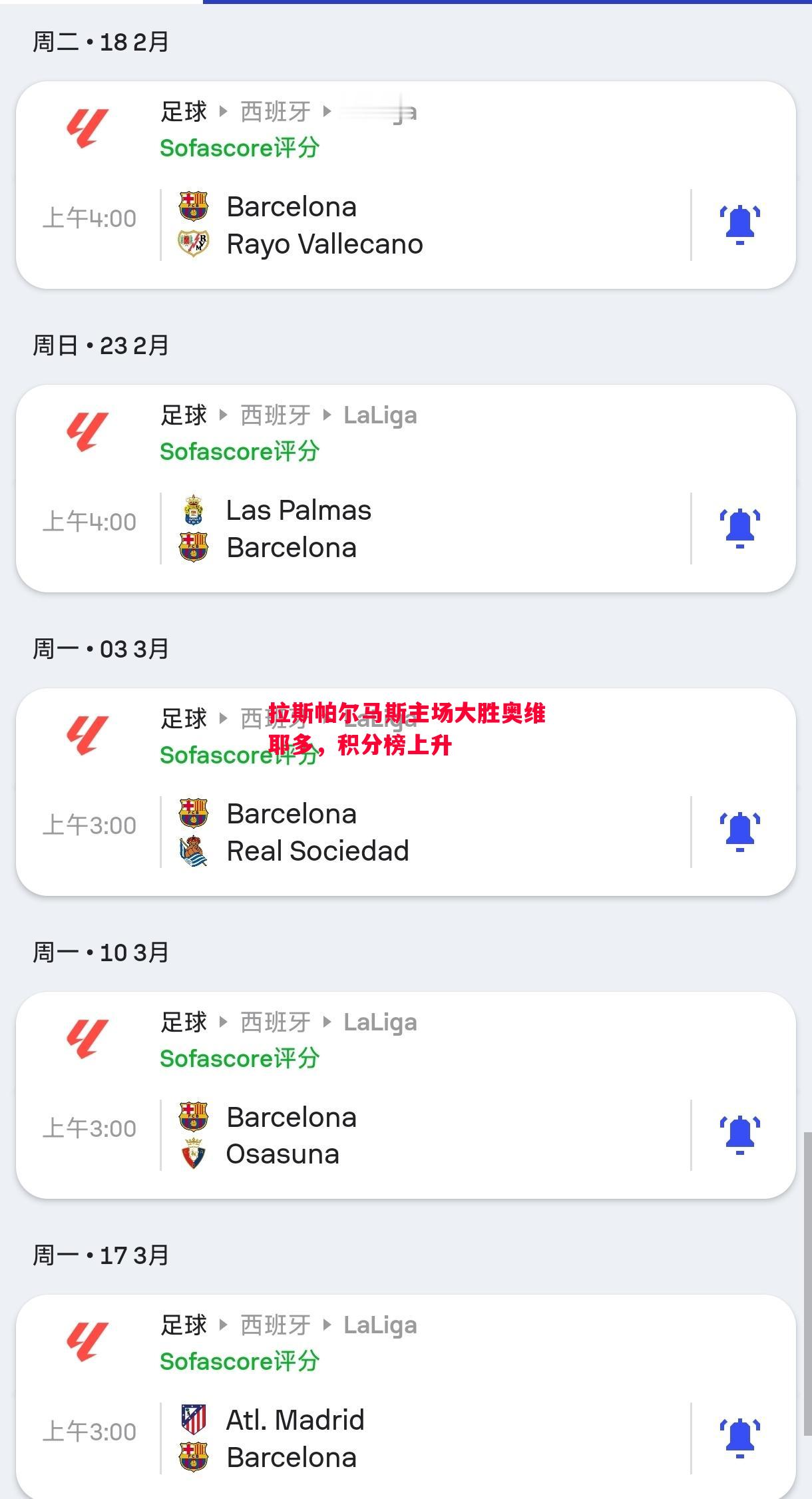This screenshot has height=1499, width=812.
Task: Select LaLiga in the breadcrumb path
Action: click(x=381, y=414)
